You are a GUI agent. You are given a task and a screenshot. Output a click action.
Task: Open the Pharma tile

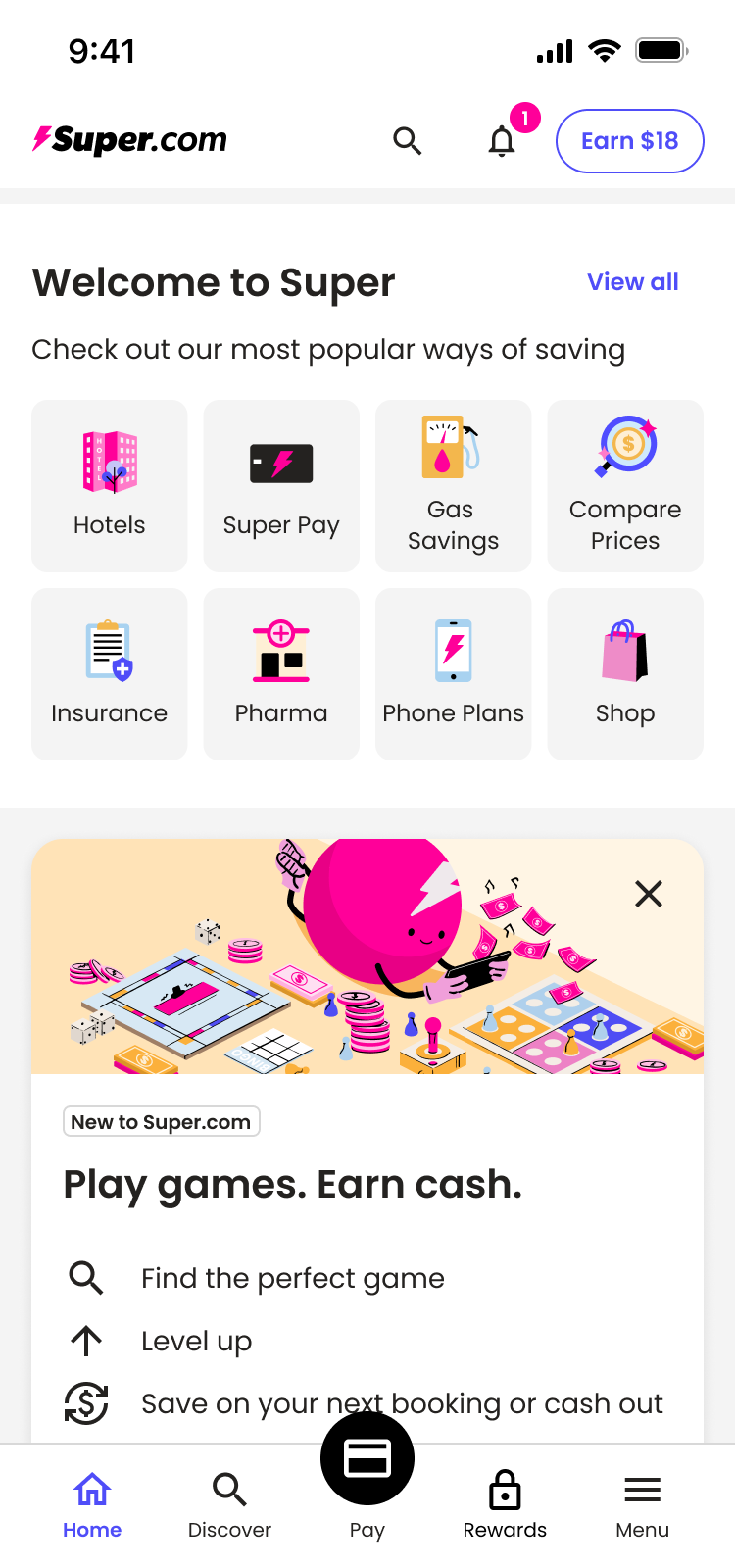[281, 673]
